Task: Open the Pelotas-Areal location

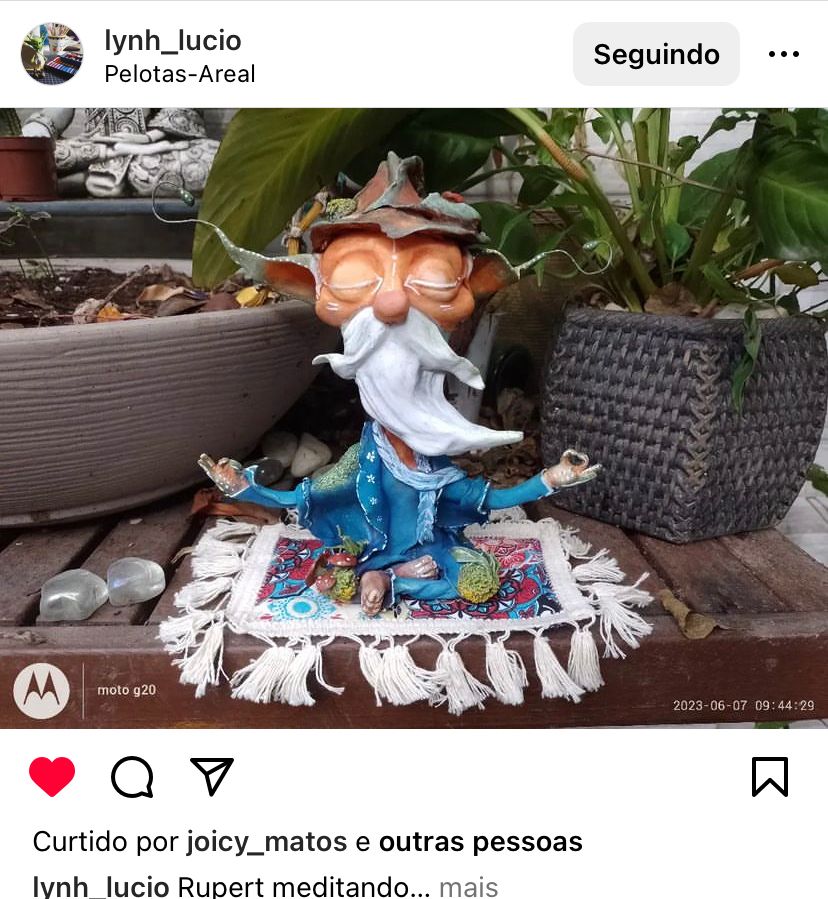Action: click(179, 74)
